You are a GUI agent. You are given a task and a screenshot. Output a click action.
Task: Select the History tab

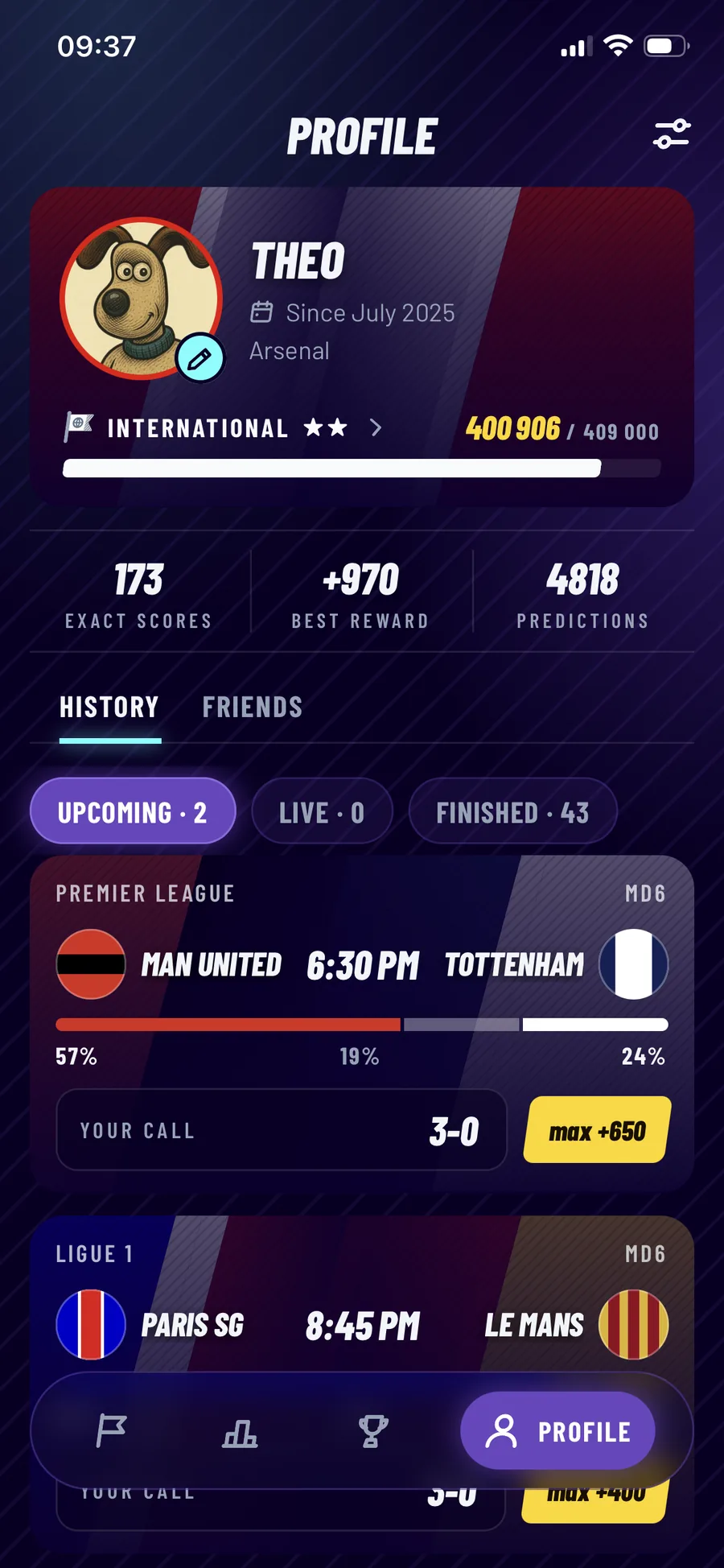tap(109, 708)
